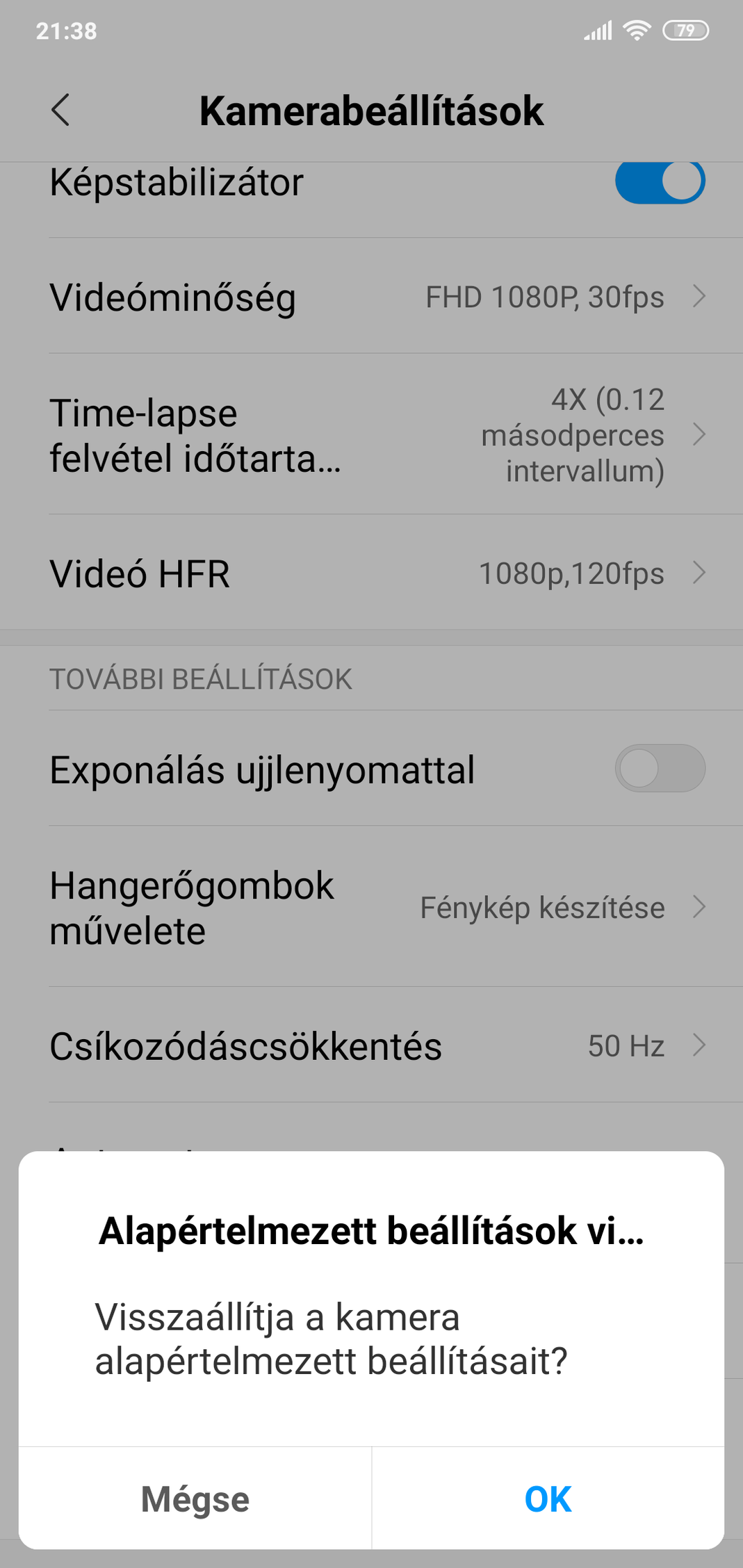The width and height of the screenshot is (743, 1568).
Task: Open Hangerőgombok művelete options
Action: pos(371,907)
